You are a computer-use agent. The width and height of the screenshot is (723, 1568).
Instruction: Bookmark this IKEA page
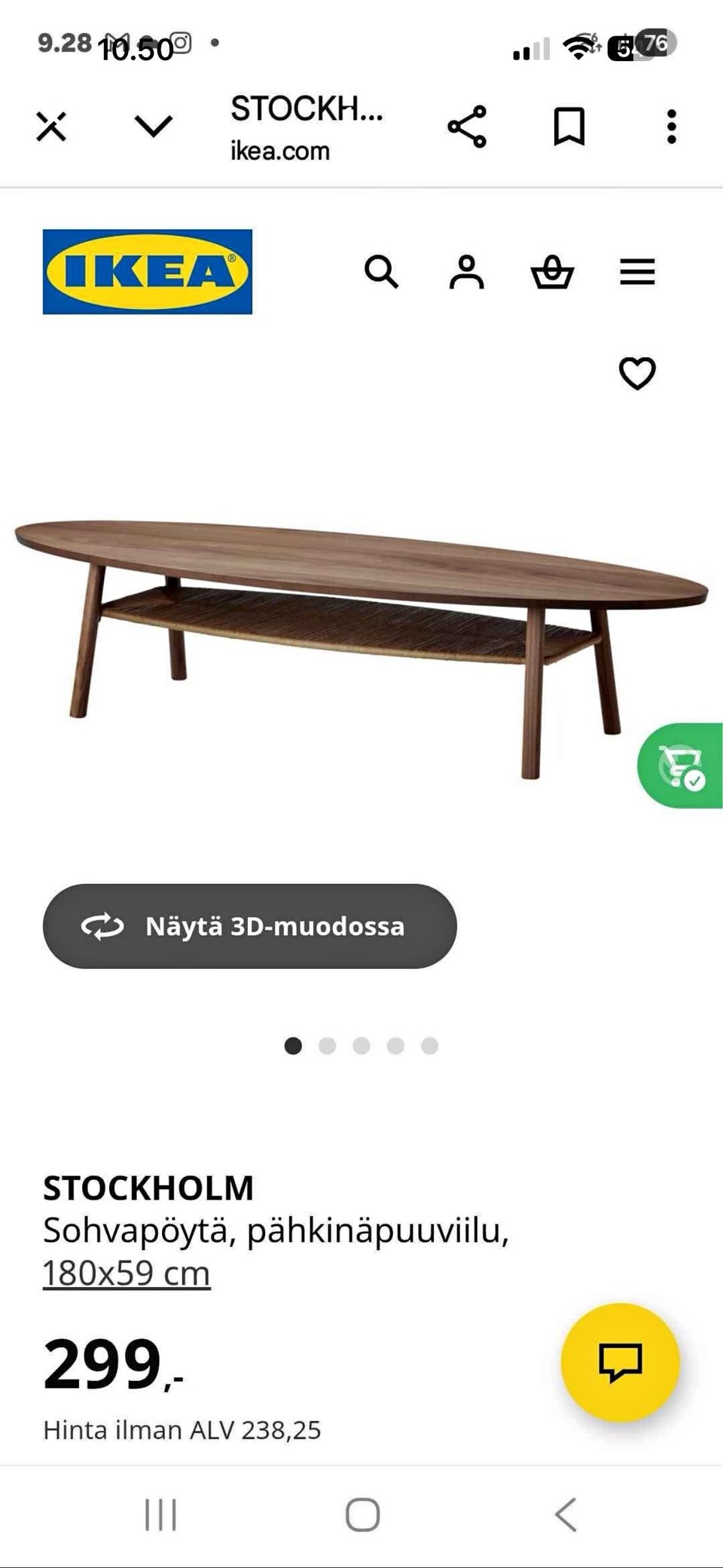(569, 127)
